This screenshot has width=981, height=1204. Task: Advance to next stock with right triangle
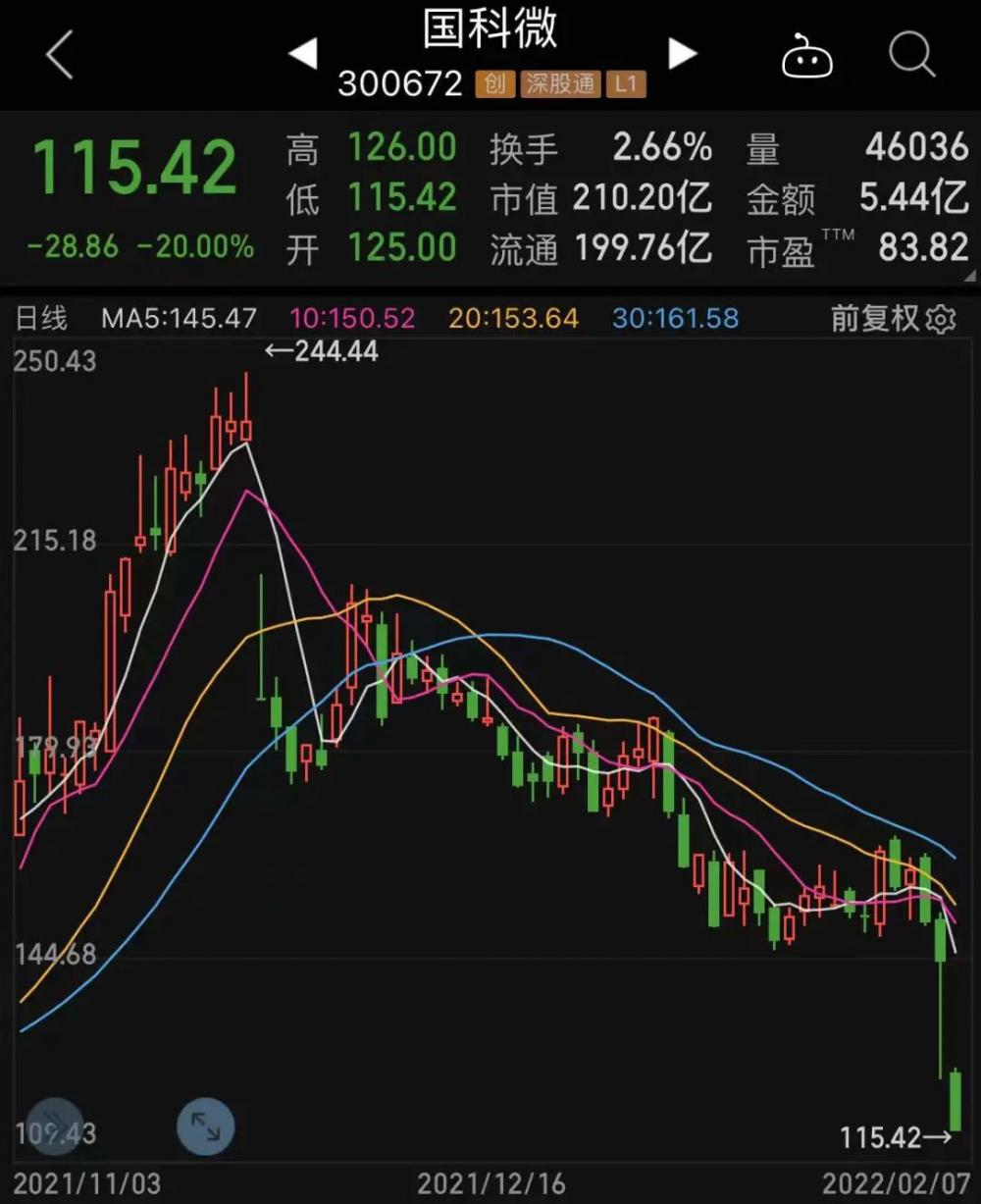682,54
